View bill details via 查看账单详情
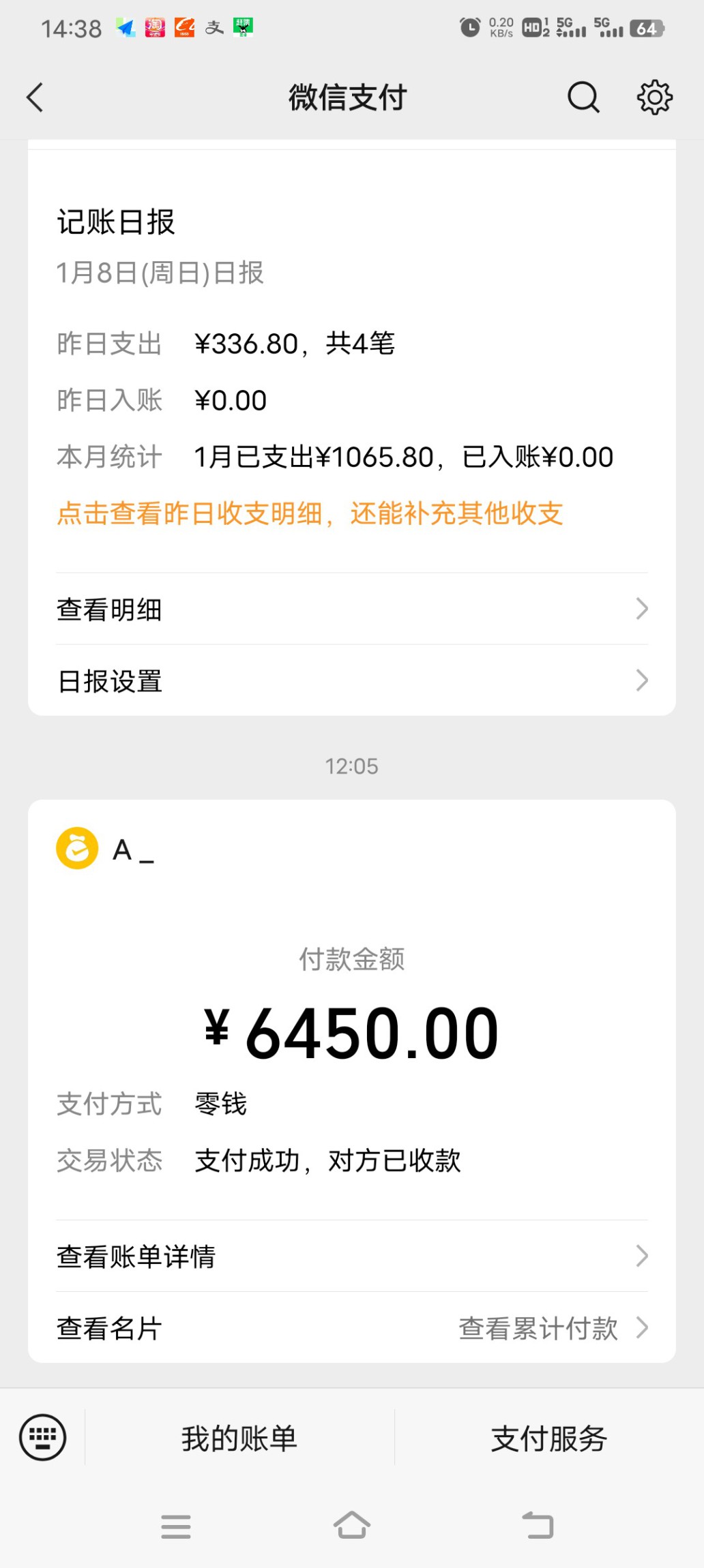This screenshot has width=704, height=1568. click(351, 1256)
